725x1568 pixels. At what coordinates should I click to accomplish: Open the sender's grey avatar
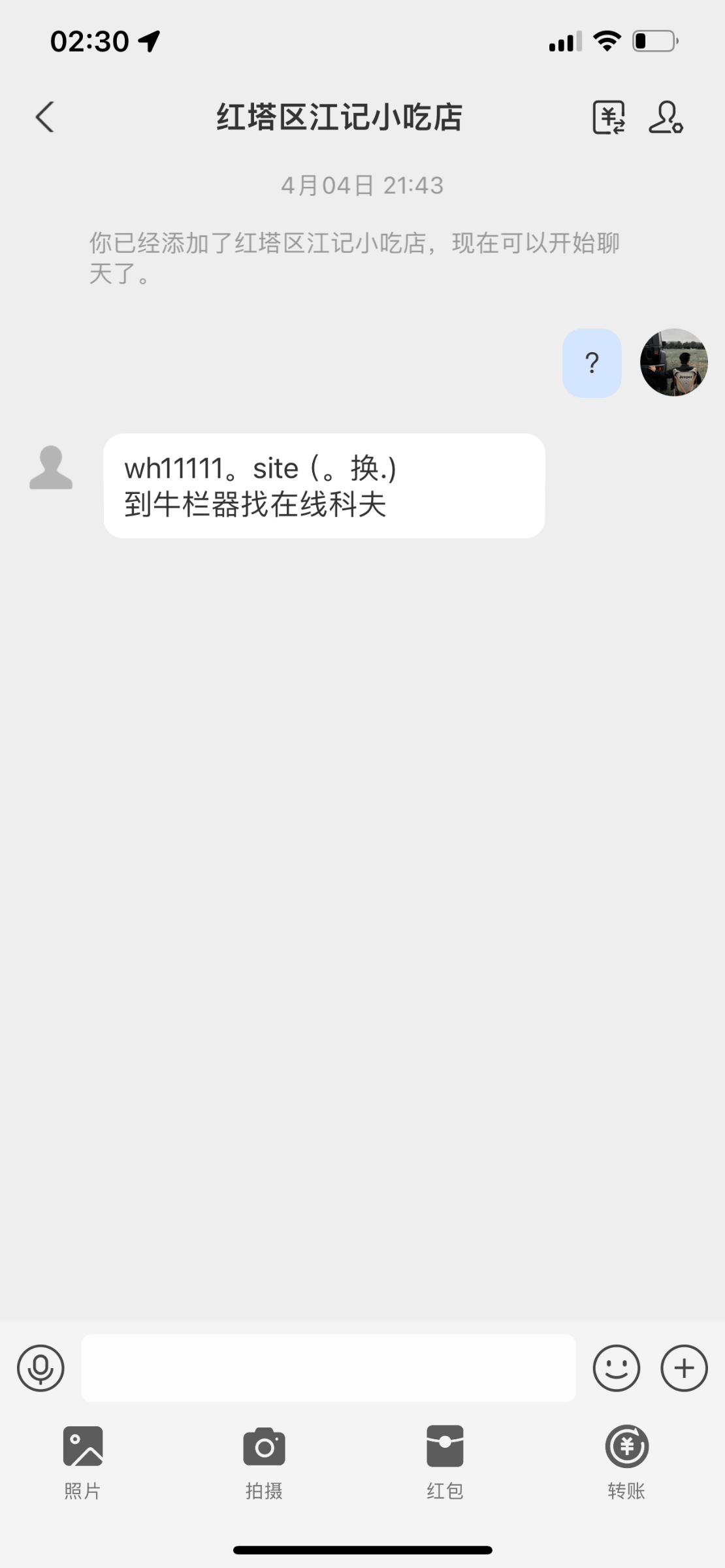tap(51, 468)
